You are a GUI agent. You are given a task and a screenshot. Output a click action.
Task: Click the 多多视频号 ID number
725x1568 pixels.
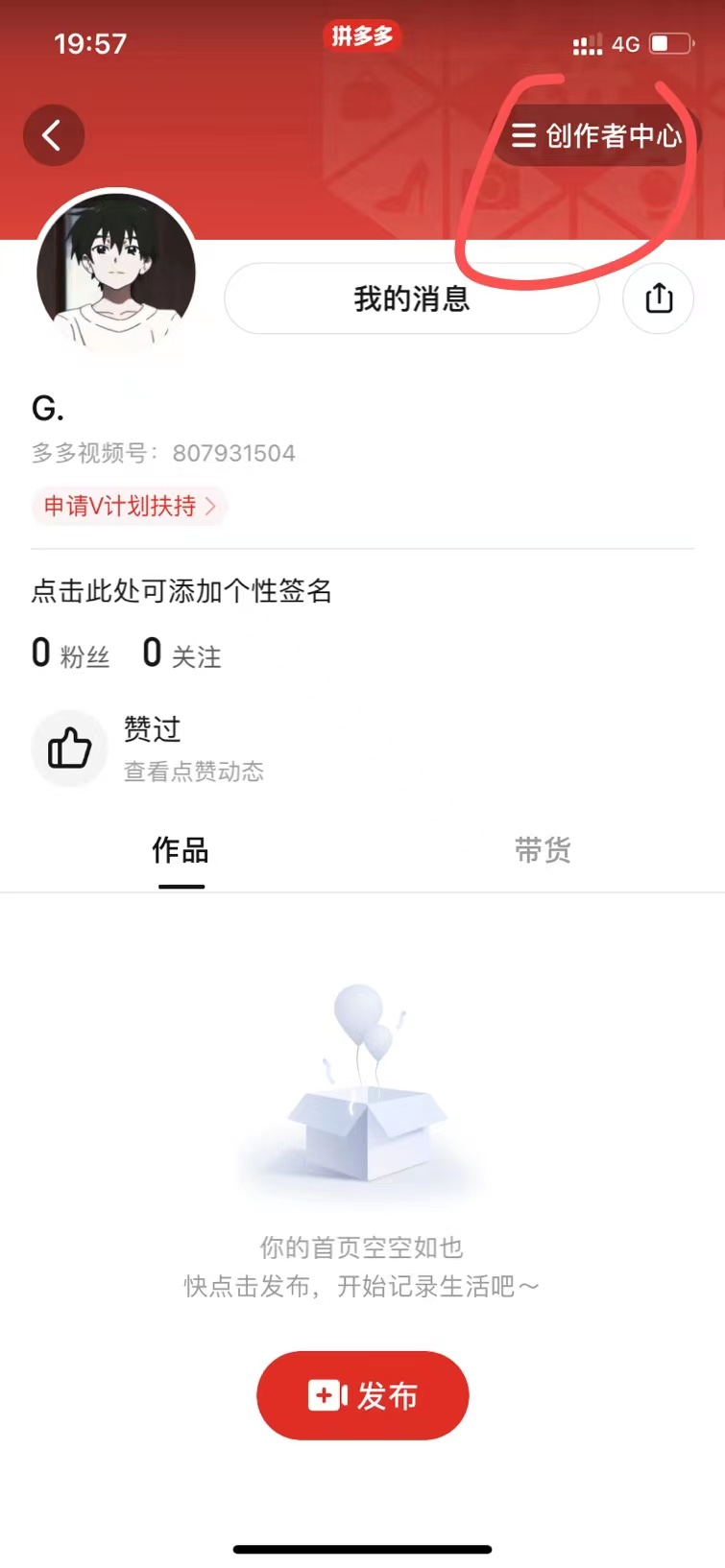(x=233, y=452)
